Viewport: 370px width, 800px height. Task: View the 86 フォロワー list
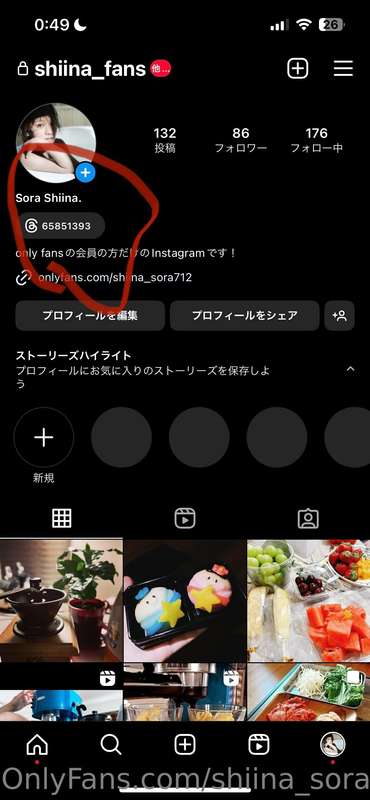tap(240, 140)
